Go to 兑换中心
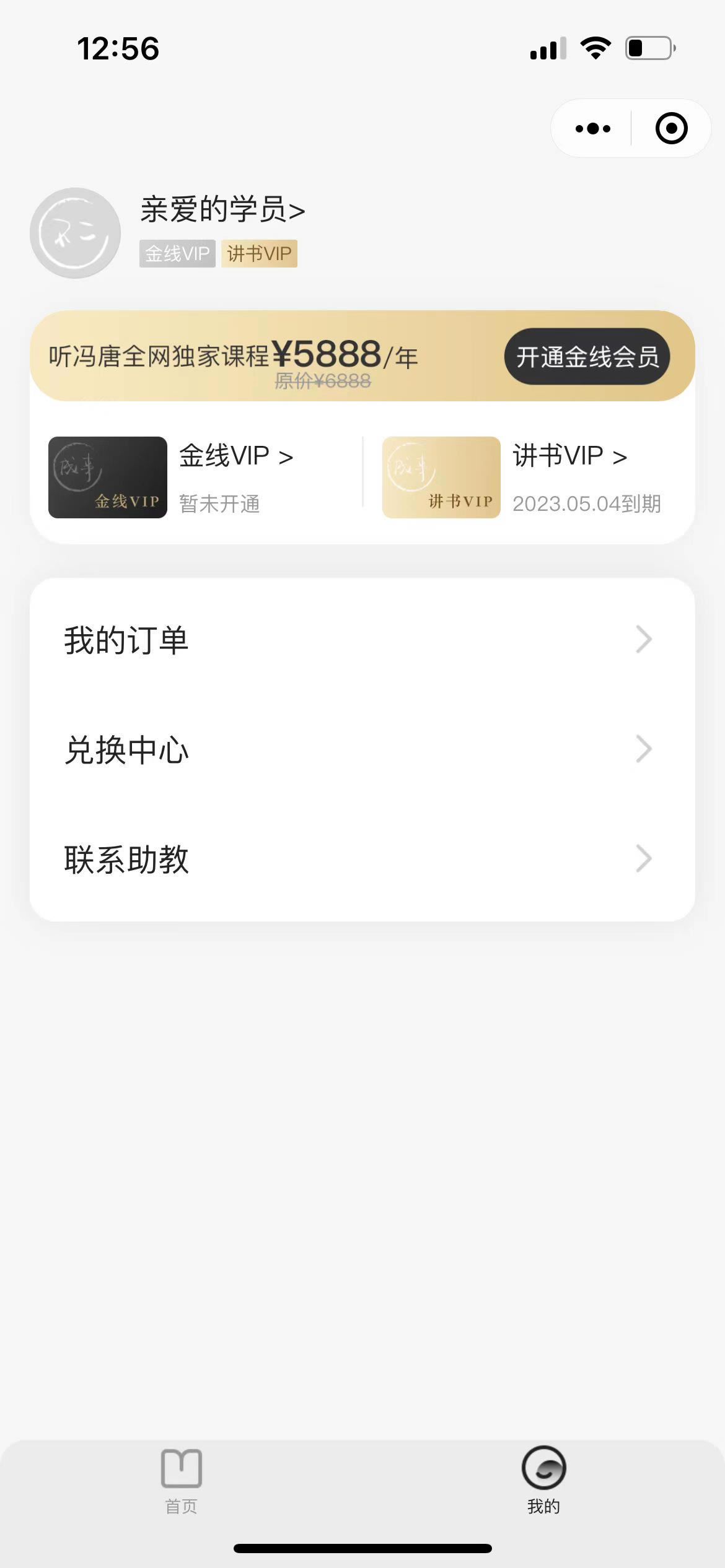 (362, 749)
